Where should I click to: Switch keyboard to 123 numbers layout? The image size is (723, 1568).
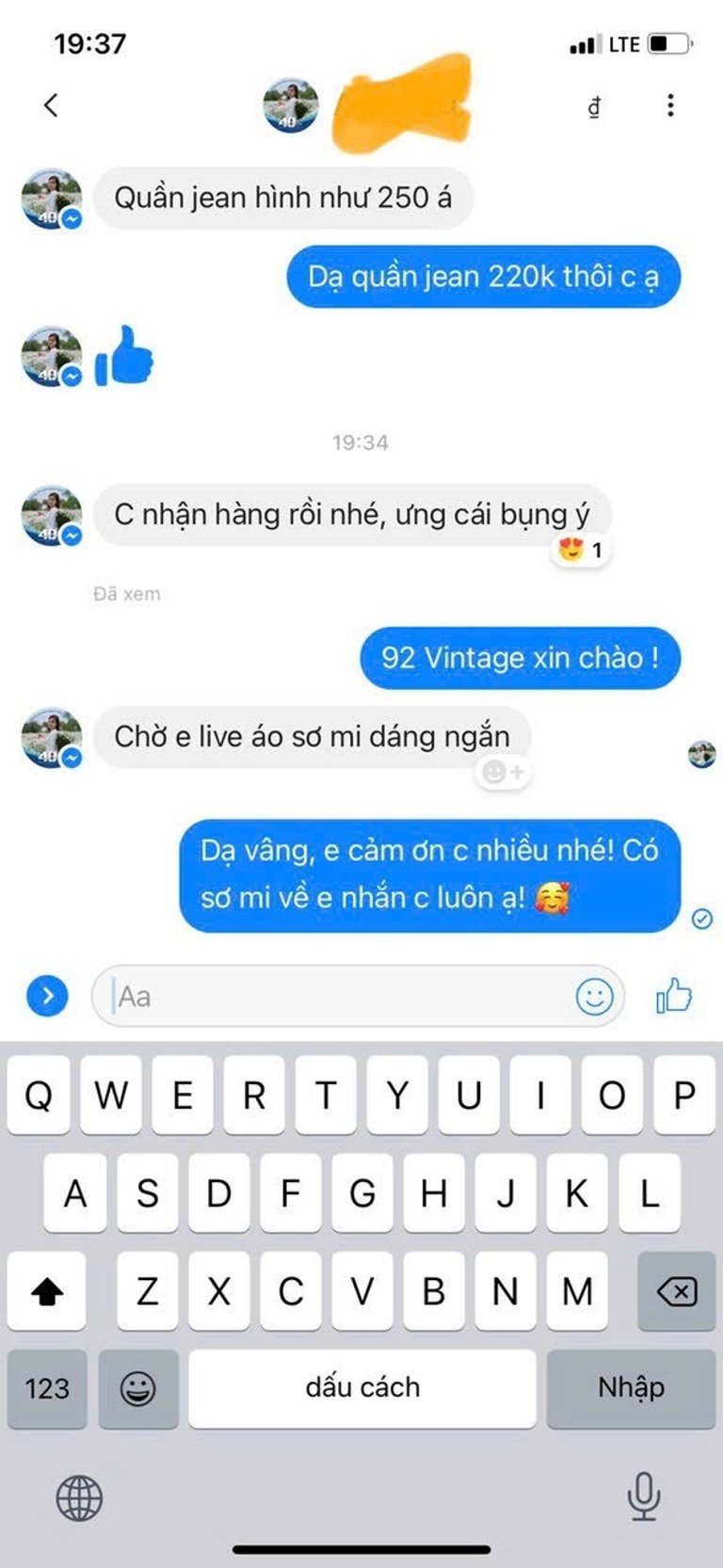(47, 1388)
